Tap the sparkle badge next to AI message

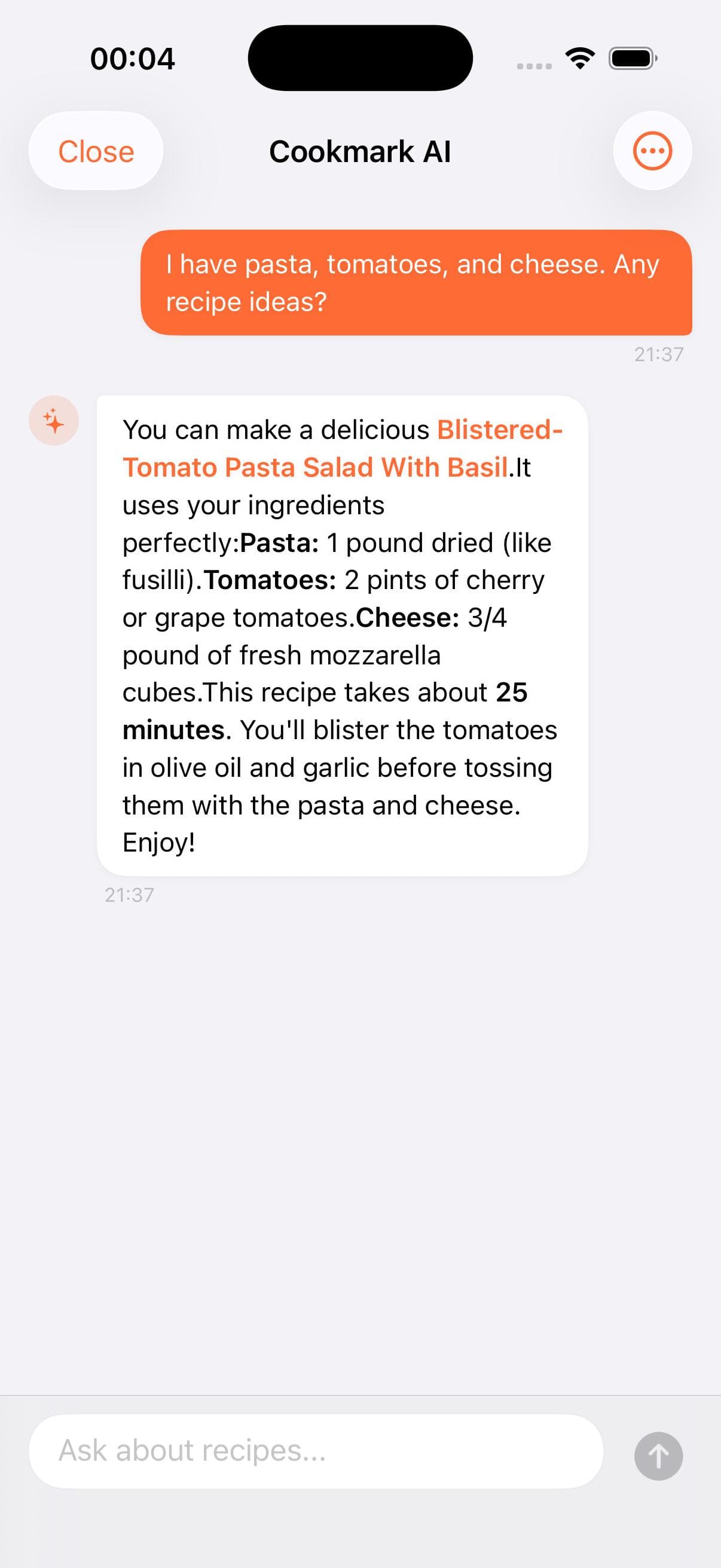pos(54,420)
